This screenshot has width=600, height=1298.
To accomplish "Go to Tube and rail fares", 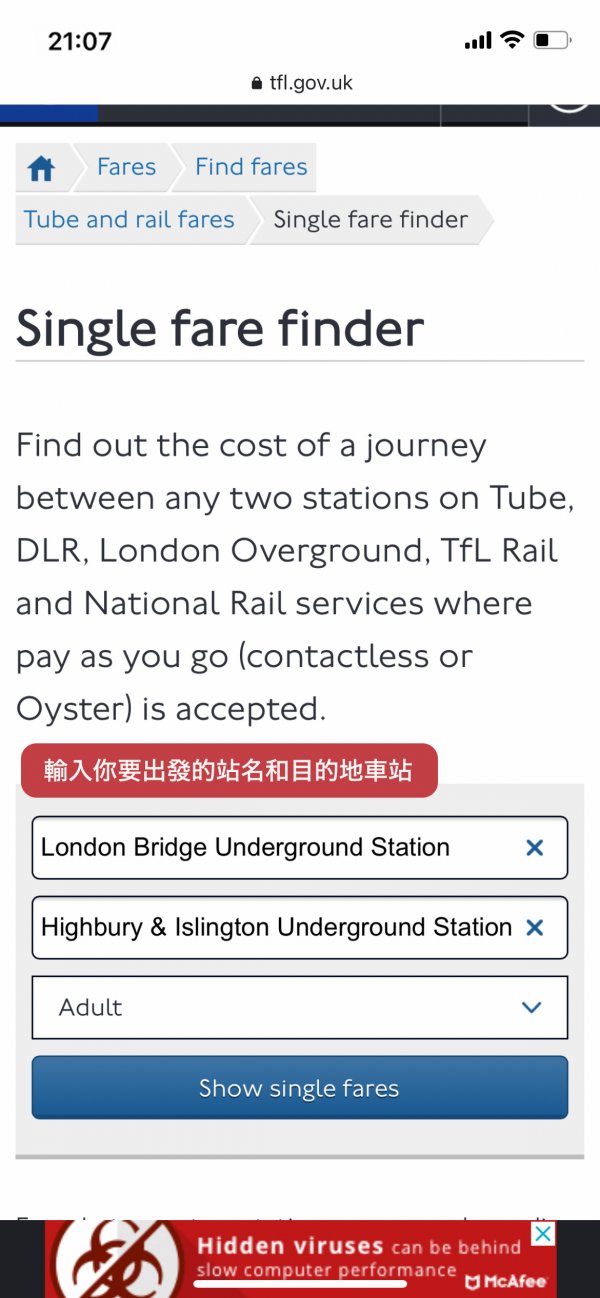I will click(129, 220).
